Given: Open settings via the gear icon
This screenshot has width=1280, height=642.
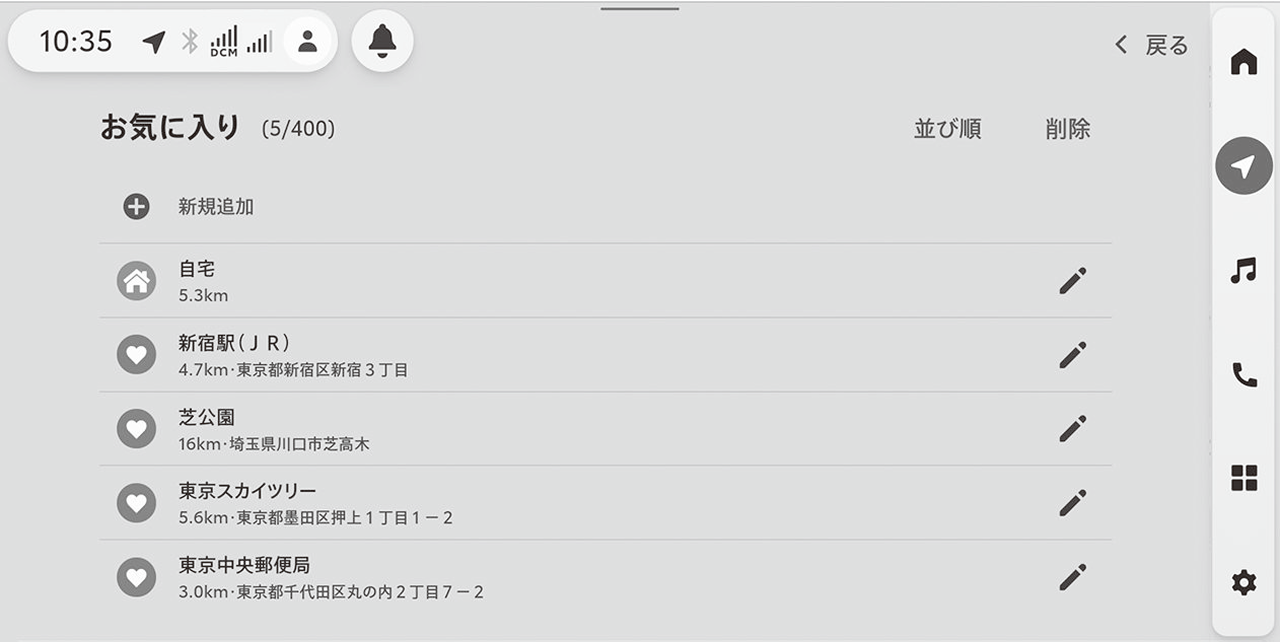Looking at the screenshot, I should coord(1243,582).
